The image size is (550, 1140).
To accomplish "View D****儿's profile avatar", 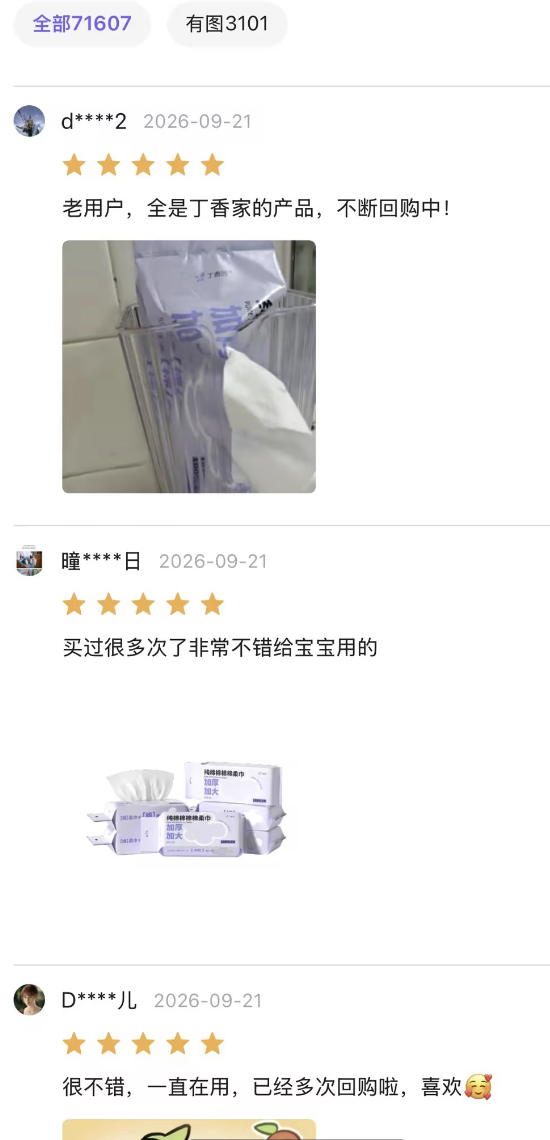I will [x=29, y=1000].
